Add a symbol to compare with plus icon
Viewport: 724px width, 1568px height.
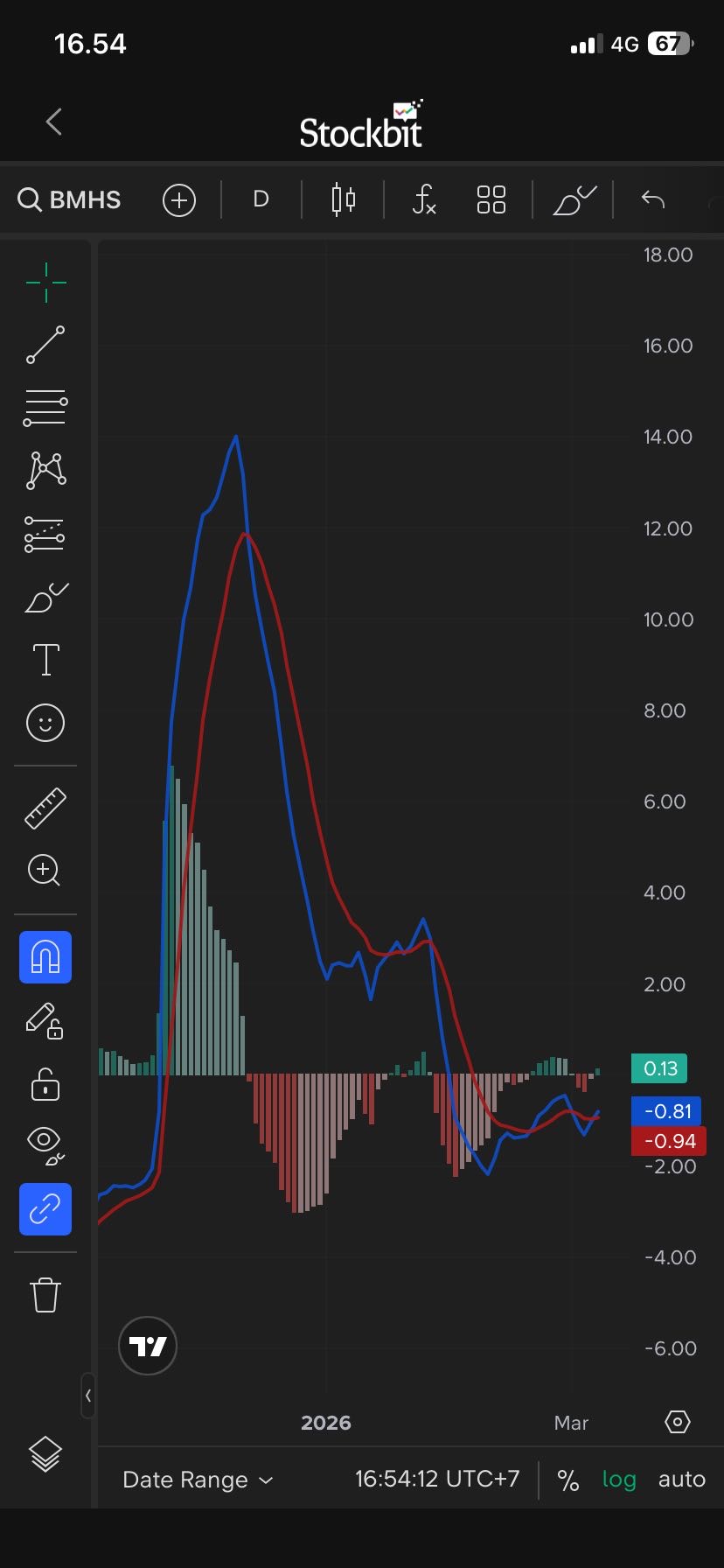pos(178,200)
